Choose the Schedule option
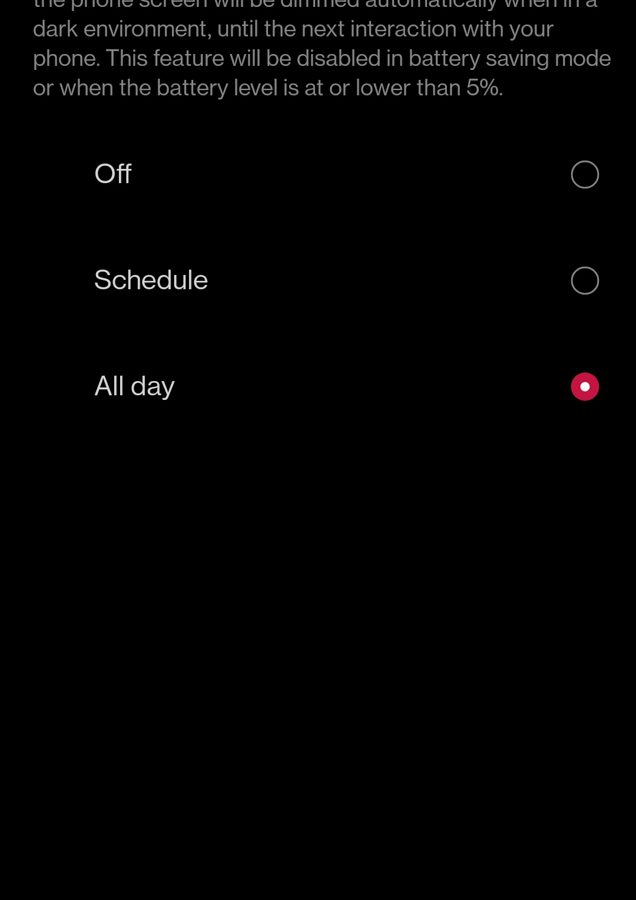 point(584,281)
